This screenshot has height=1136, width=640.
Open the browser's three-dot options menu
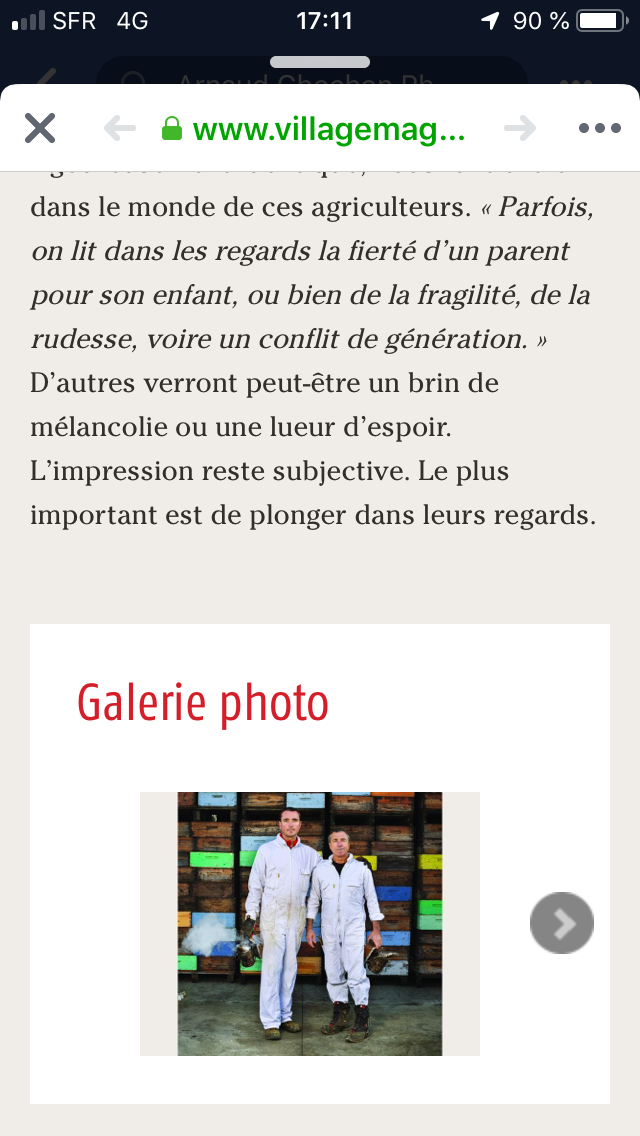coord(600,128)
